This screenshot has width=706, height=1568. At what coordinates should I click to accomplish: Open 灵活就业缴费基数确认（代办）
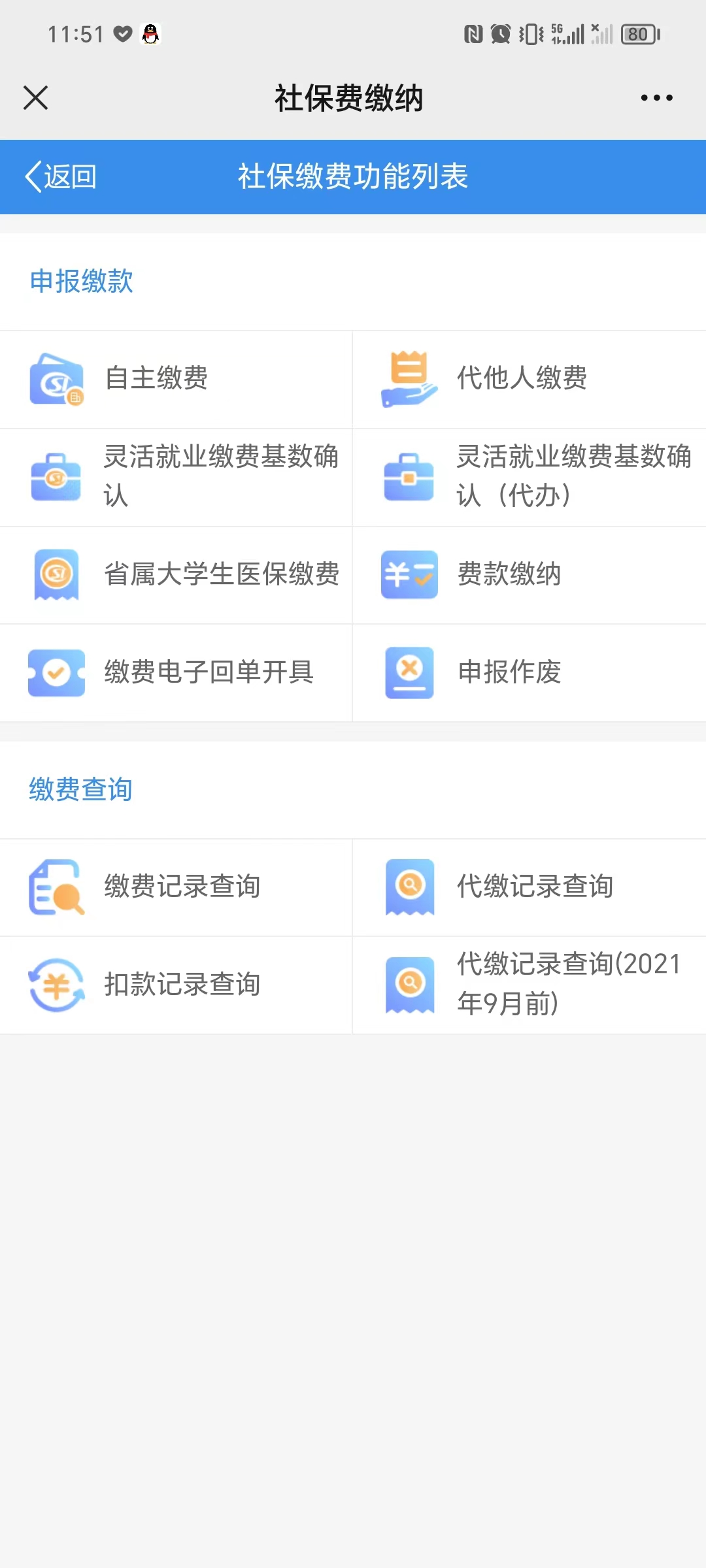pos(529,478)
